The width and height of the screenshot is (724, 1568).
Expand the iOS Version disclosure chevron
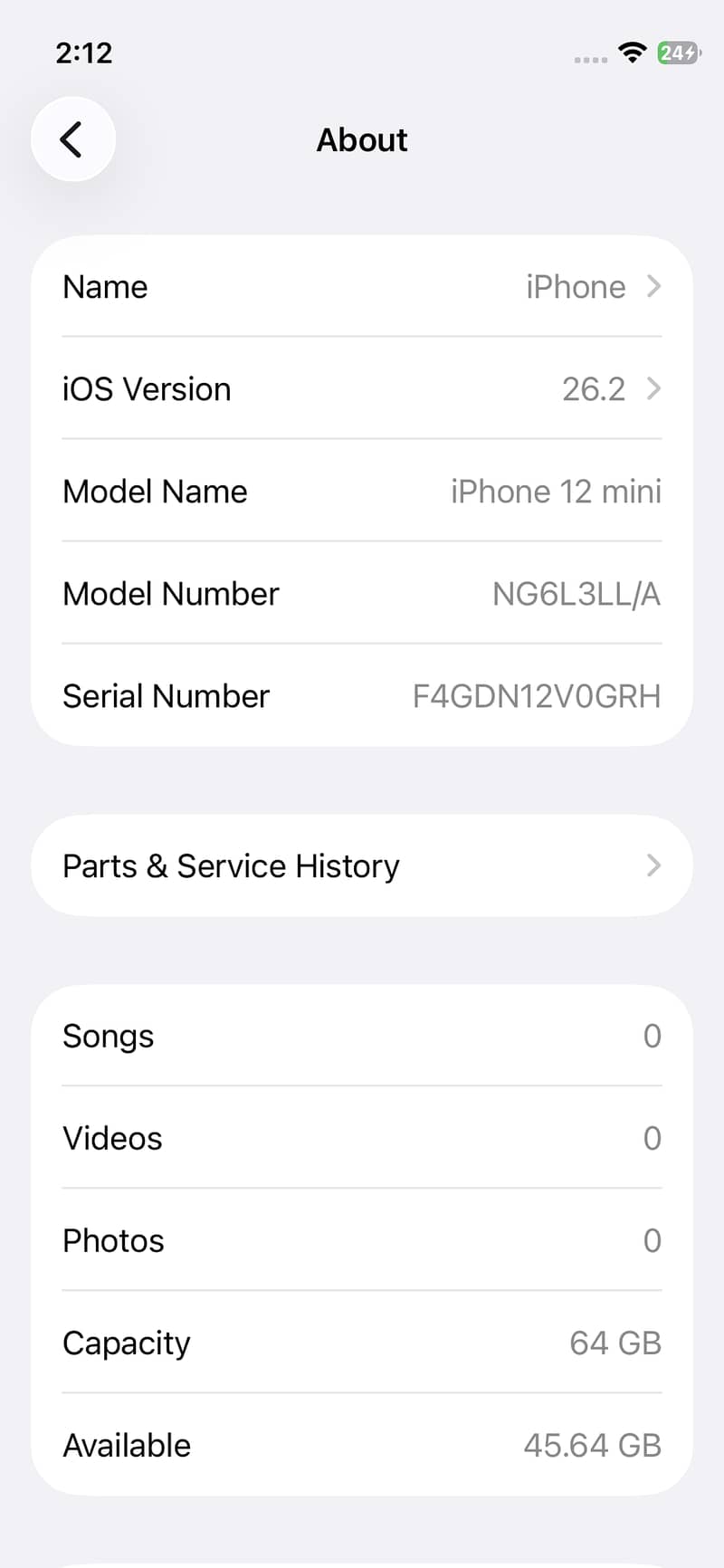(x=653, y=389)
